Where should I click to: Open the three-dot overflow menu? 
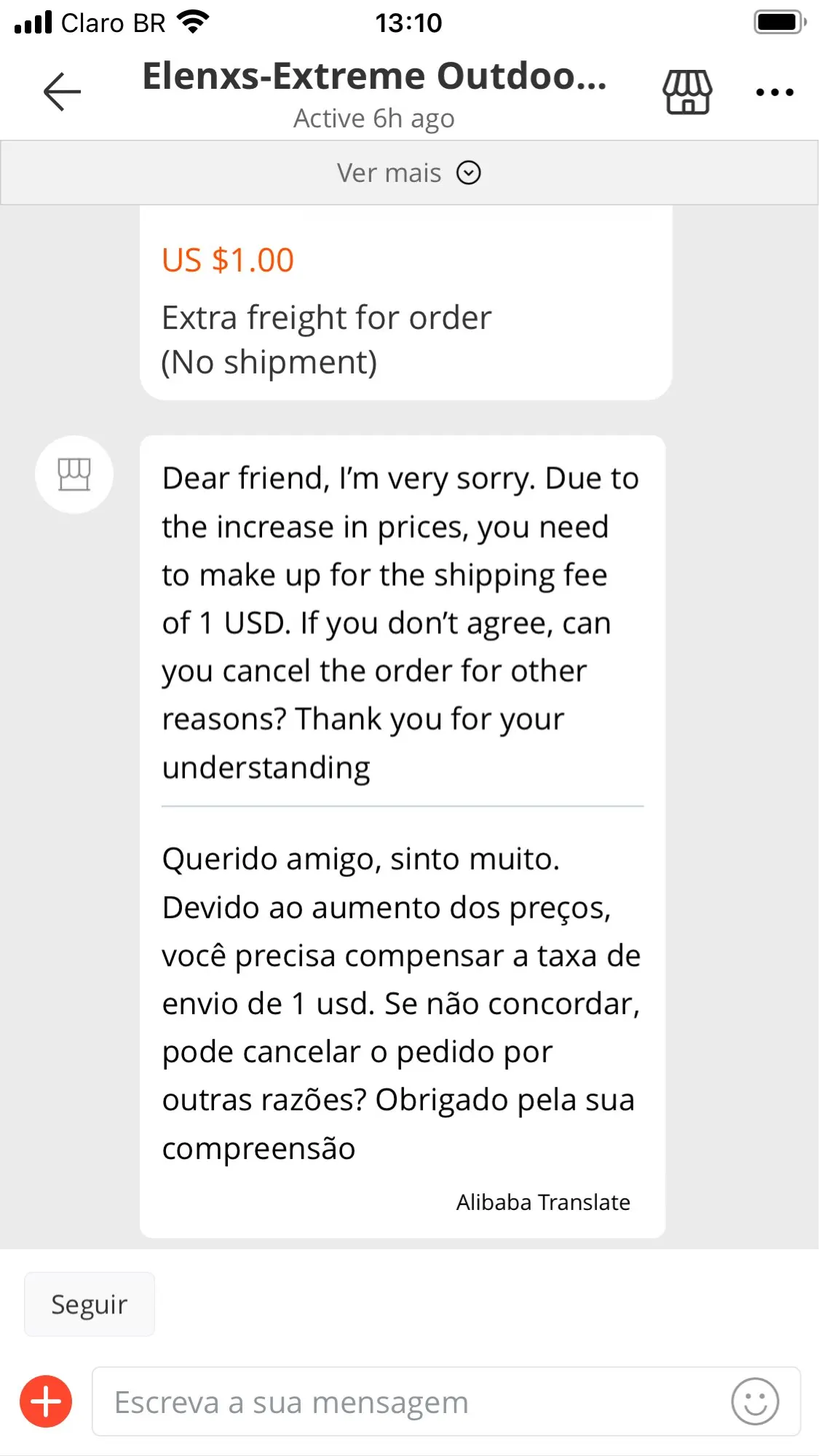coord(774,92)
